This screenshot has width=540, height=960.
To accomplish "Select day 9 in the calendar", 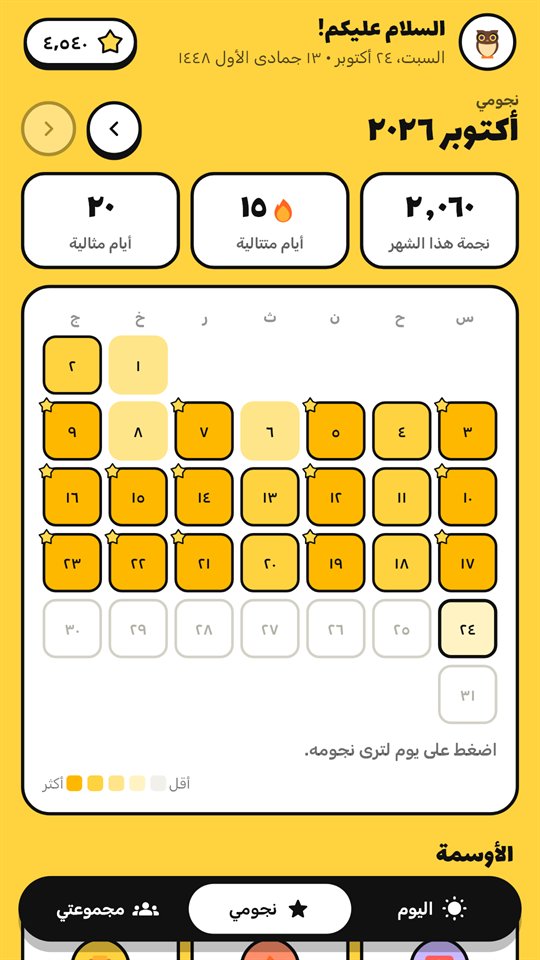I will tap(72, 431).
